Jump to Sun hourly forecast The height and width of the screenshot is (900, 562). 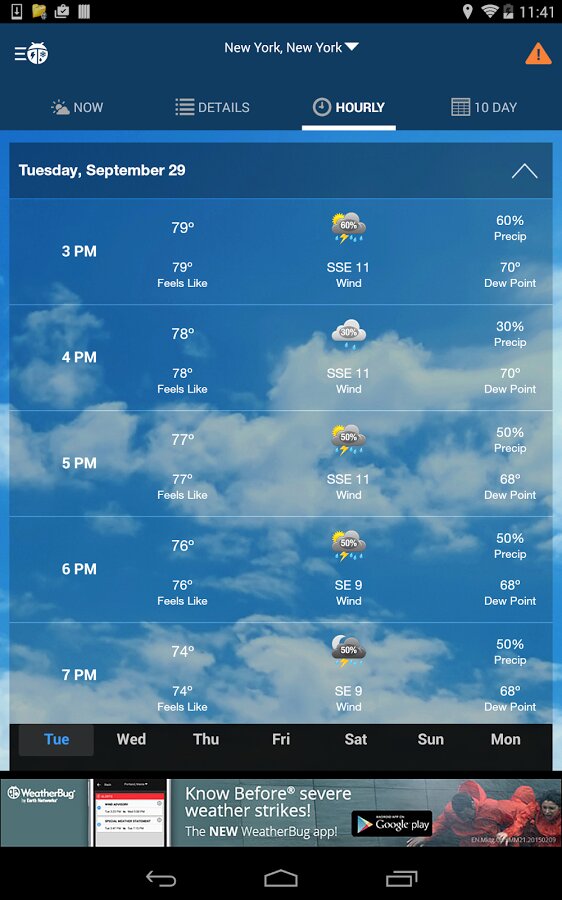pyautogui.click(x=431, y=739)
